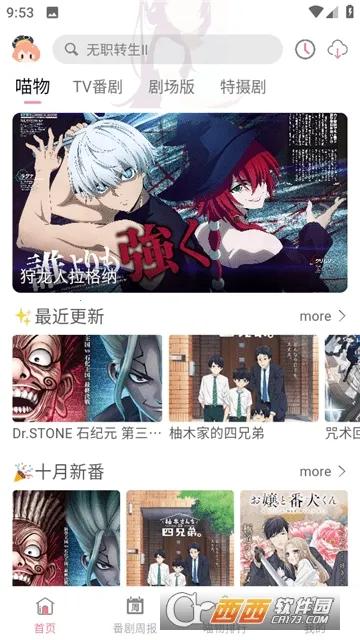Open the 狩龙人拉格纳 banner
Viewport: 360px width, 640px height.
tap(180, 202)
